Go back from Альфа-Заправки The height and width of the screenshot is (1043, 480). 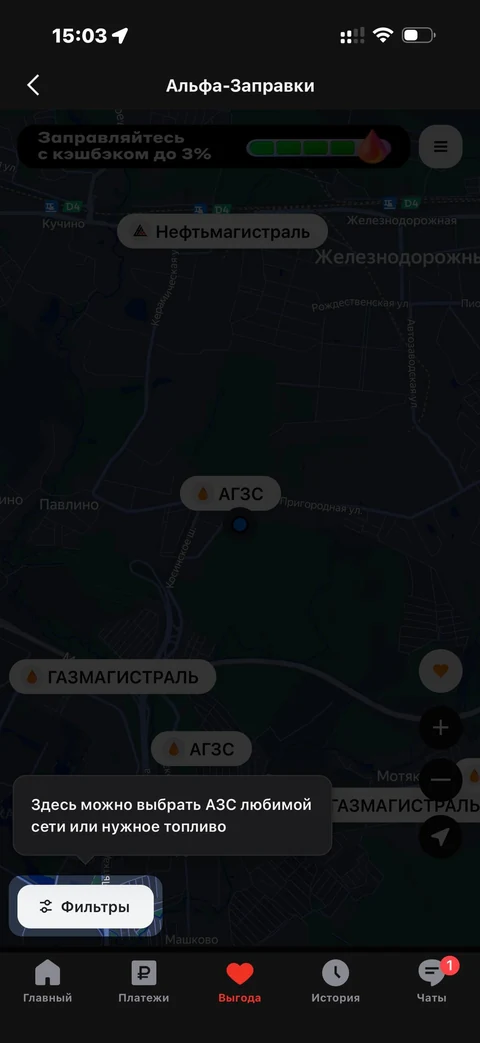(33, 86)
